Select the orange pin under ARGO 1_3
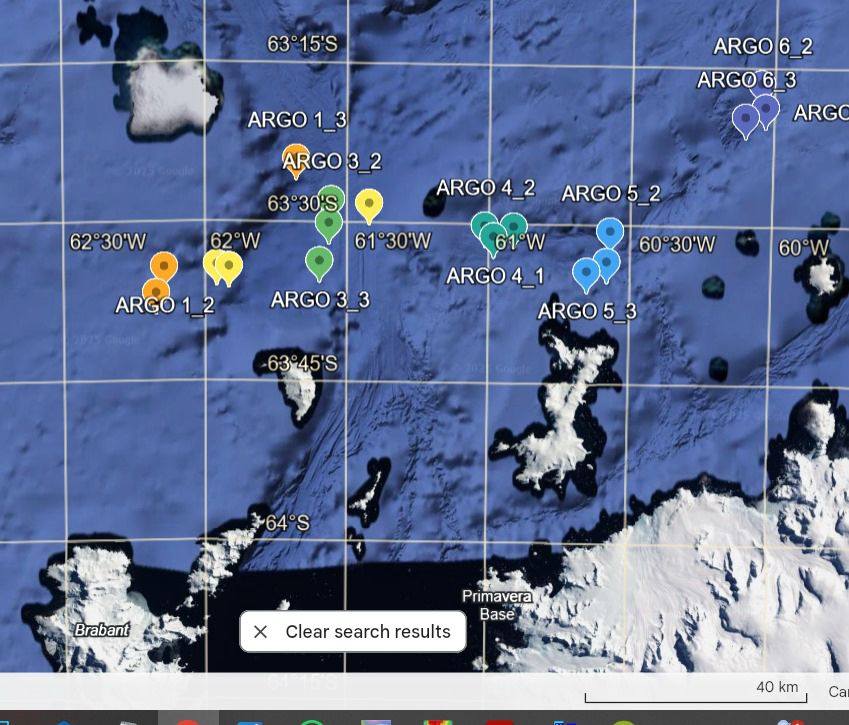 pos(295,159)
